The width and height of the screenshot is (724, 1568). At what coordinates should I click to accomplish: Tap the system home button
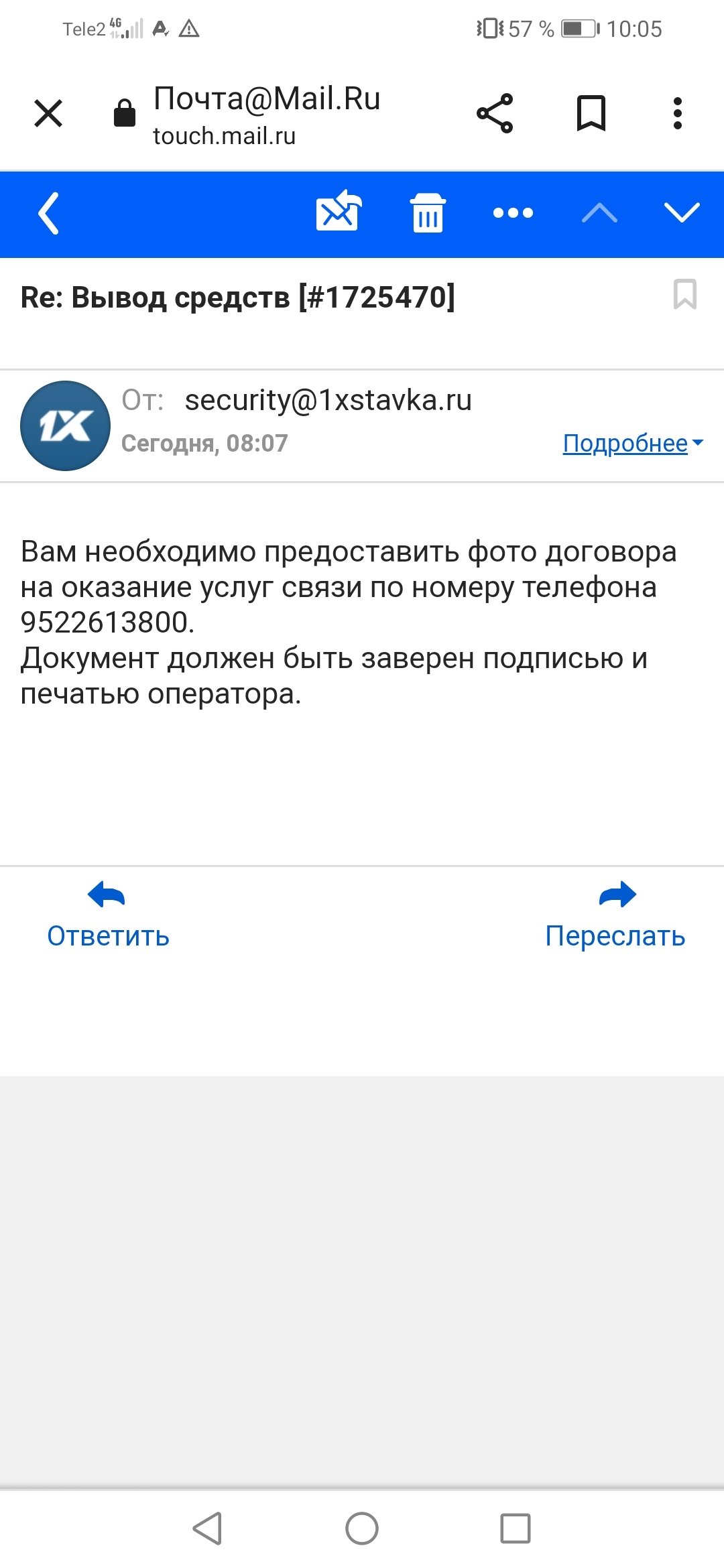pyautogui.click(x=362, y=1528)
